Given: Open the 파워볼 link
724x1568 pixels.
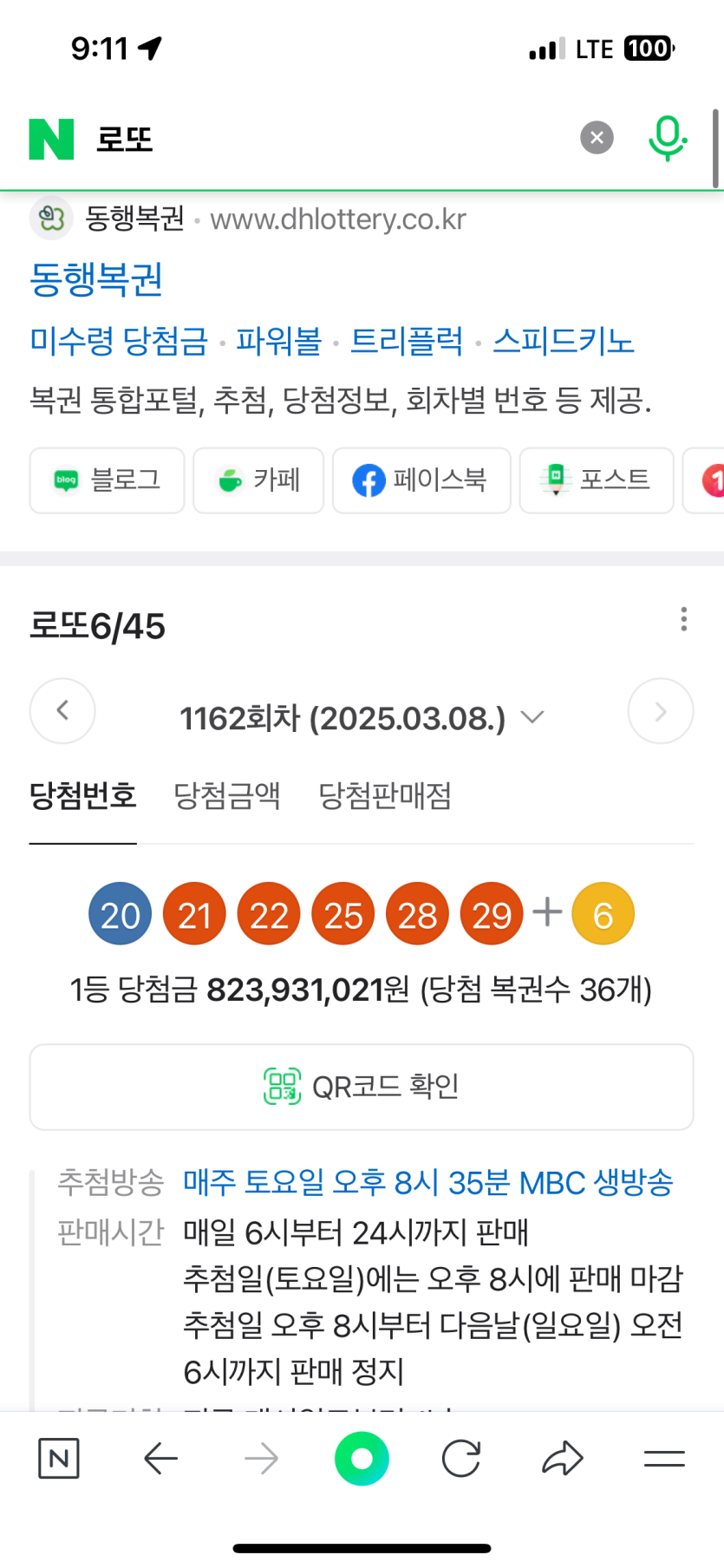Looking at the screenshot, I should tap(278, 341).
